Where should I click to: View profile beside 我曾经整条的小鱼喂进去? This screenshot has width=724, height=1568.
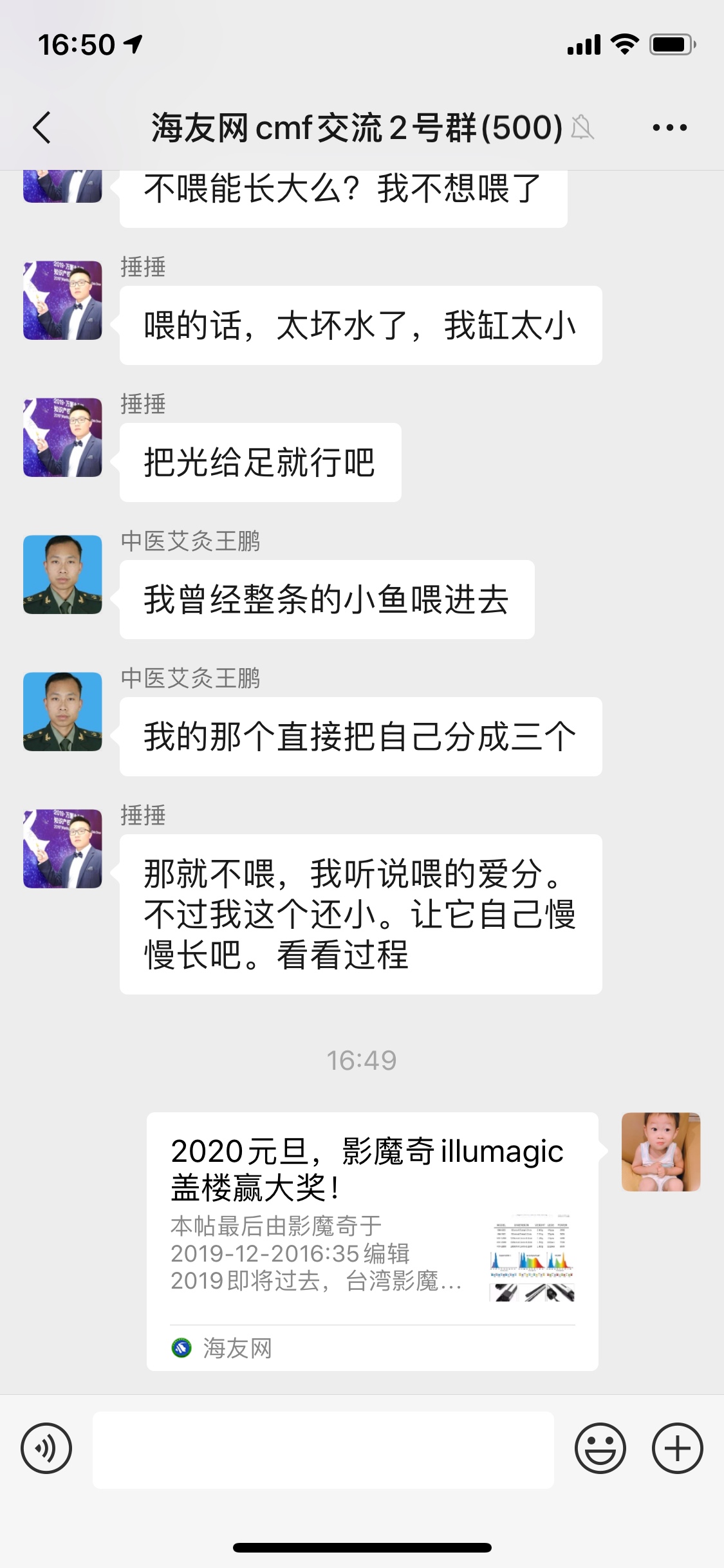point(62,575)
